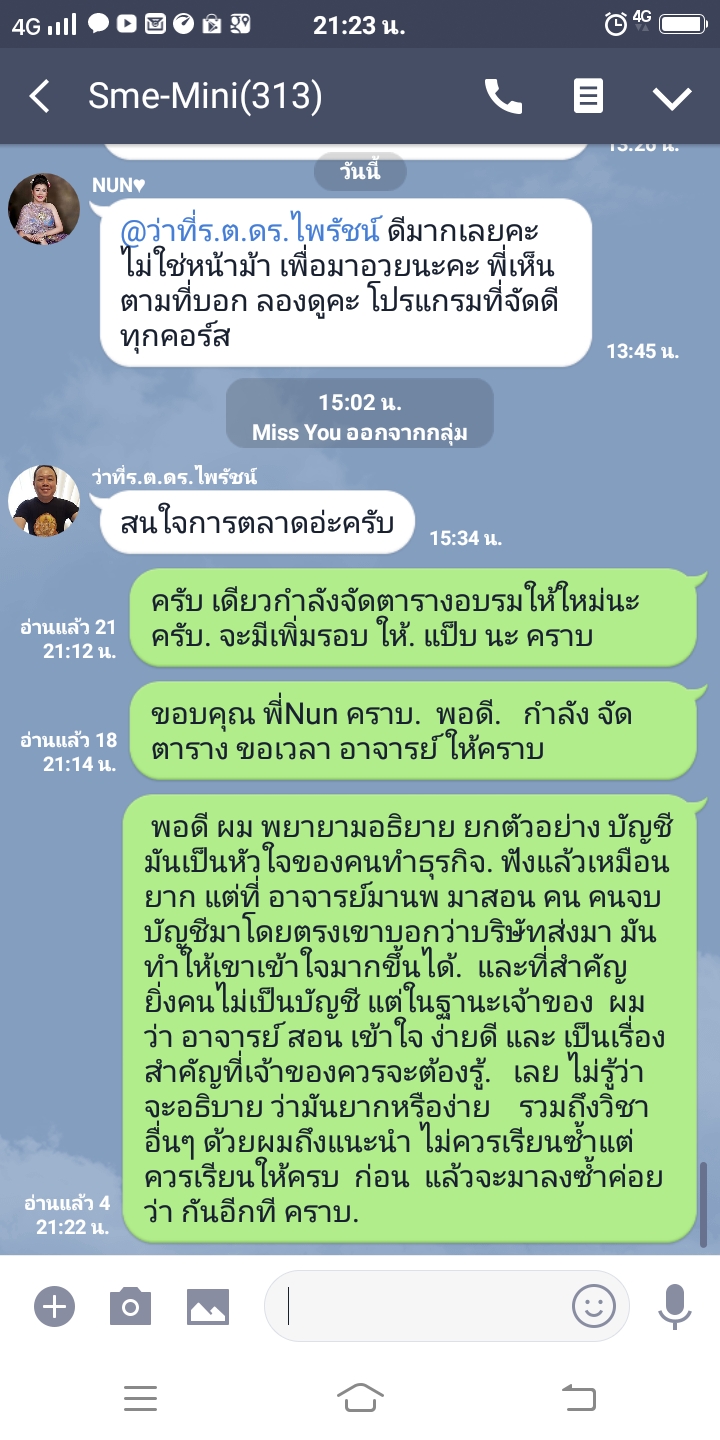Viewport: 720px width, 1440px height.
Task: Open NUN's profile picture
Action: pyautogui.click(x=44, y=209)
